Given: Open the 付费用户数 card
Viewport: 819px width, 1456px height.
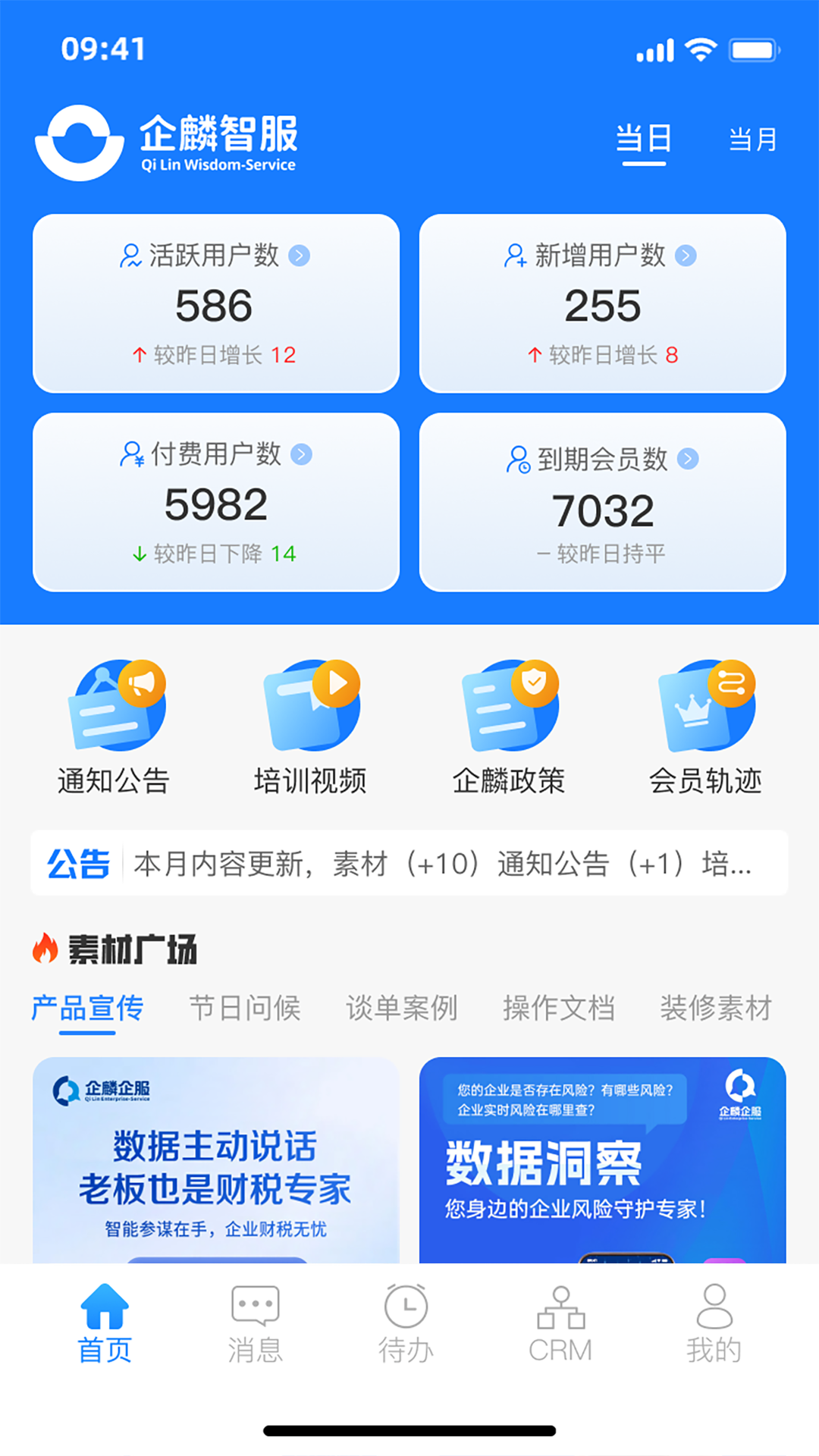Looking at the screenshot, I should tap(216, 502).
